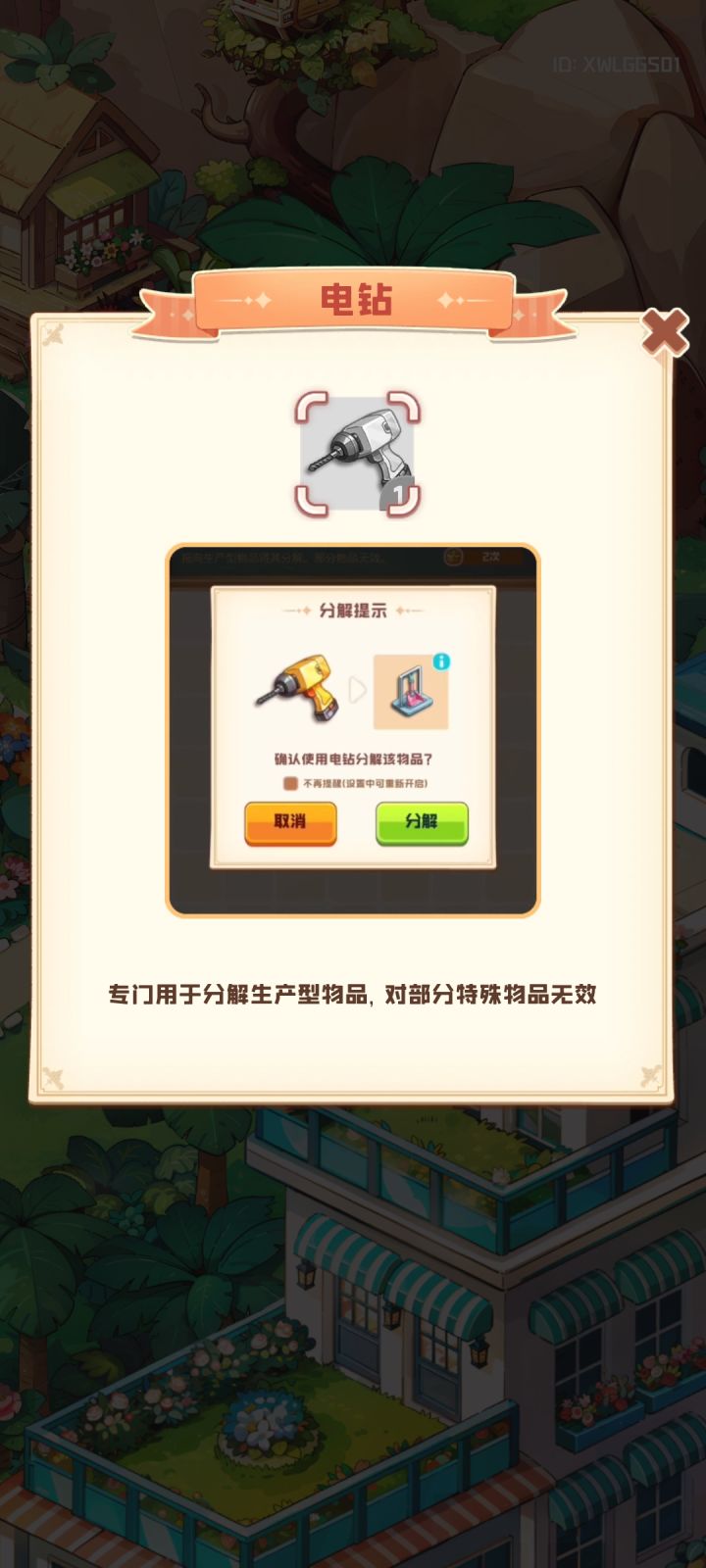Click the 电钻 title banner
The image size is (706, 1568).
click(353, 300)
